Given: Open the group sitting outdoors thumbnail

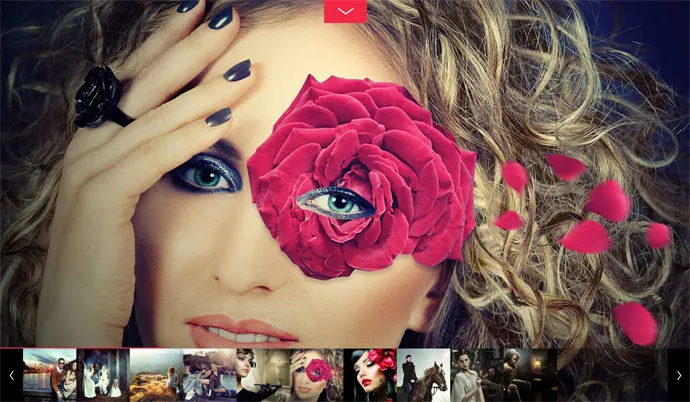Looking at the screenshot, I should (x=210, y=375).
